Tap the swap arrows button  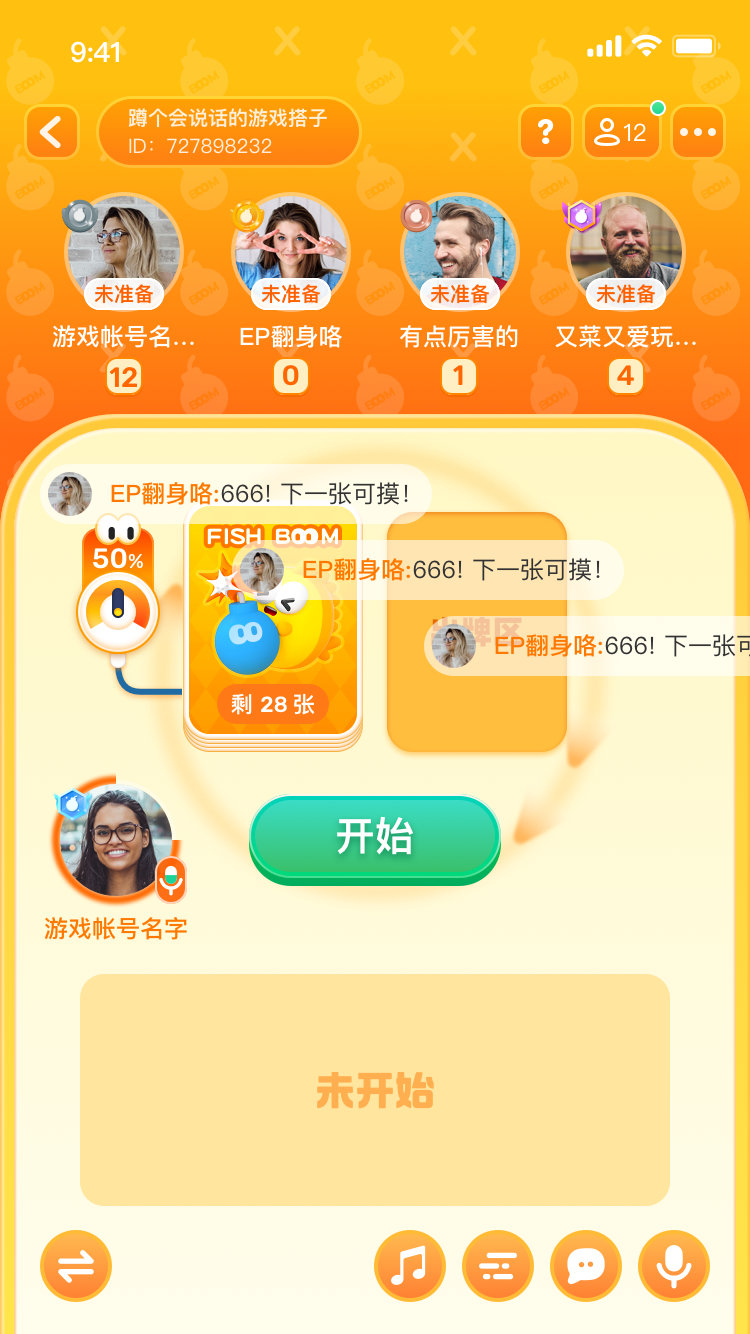pyautogui.click(x=76, y=1266)
